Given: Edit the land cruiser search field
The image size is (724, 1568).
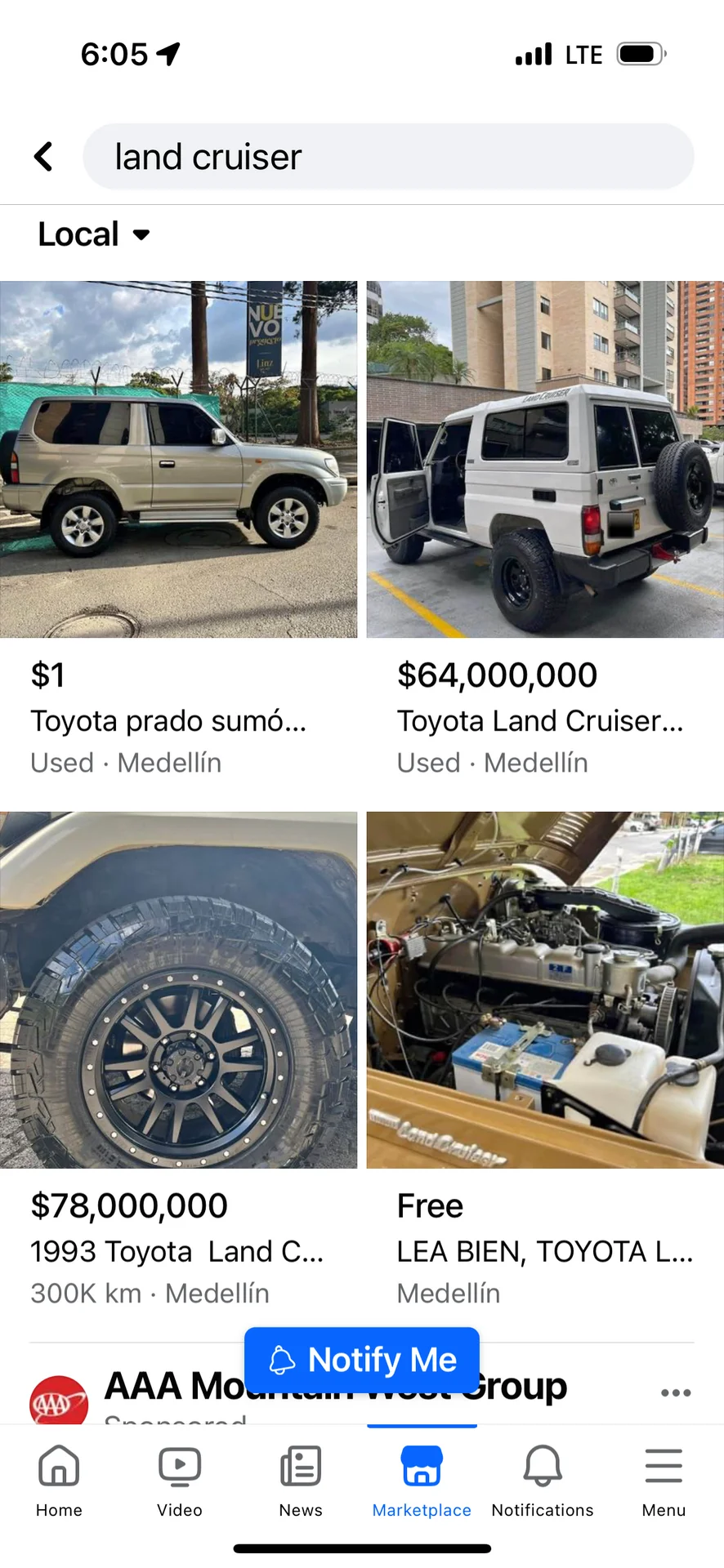Looking at the screenshot, I should tap(388, 157).
